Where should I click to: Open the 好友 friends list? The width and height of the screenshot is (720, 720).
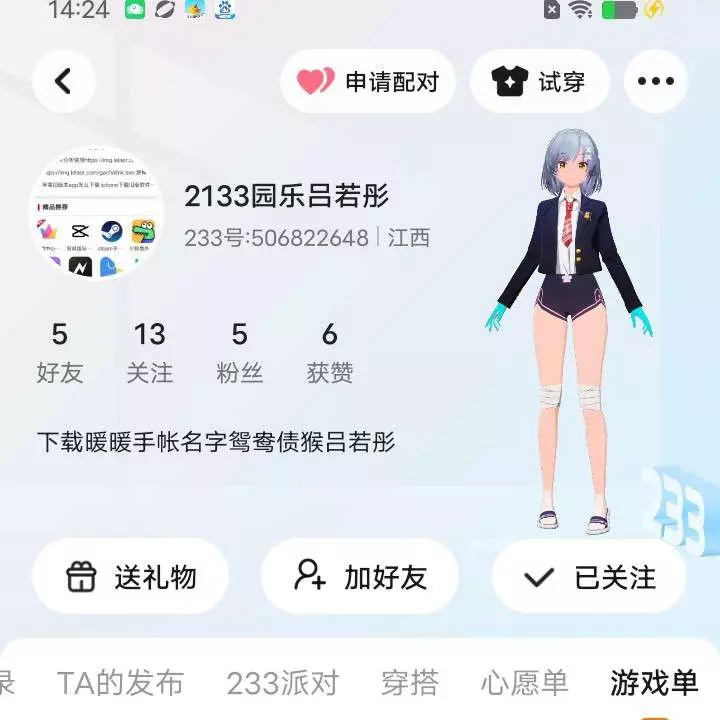coord(60,353)
